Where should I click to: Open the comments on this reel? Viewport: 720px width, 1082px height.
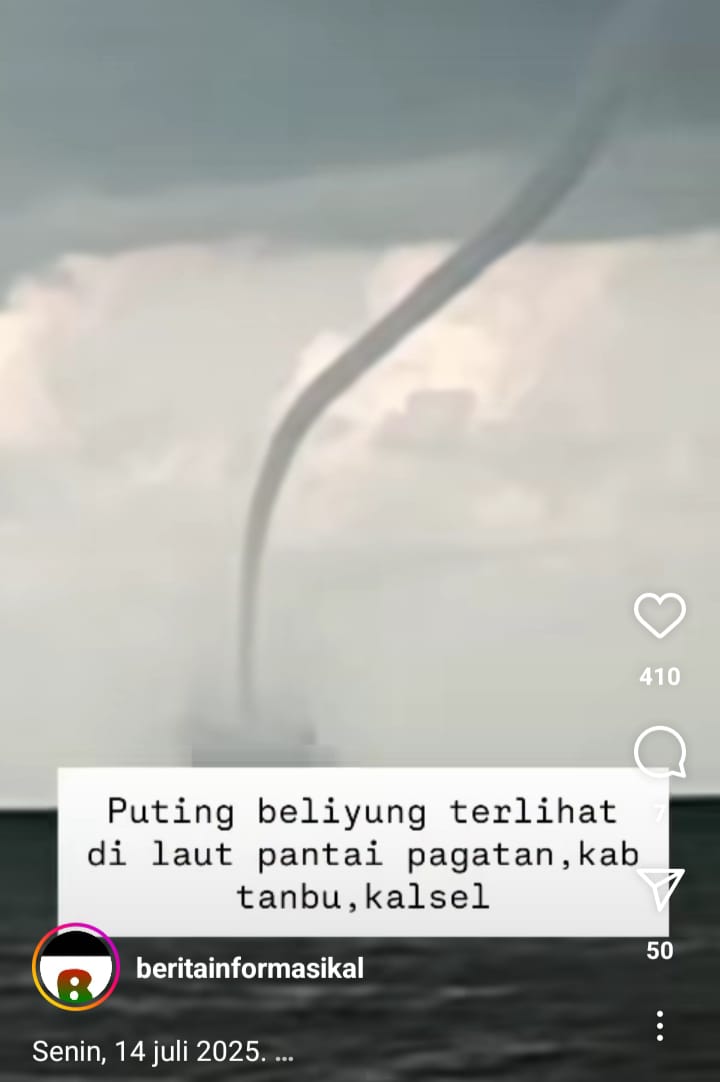click(660, 752)
